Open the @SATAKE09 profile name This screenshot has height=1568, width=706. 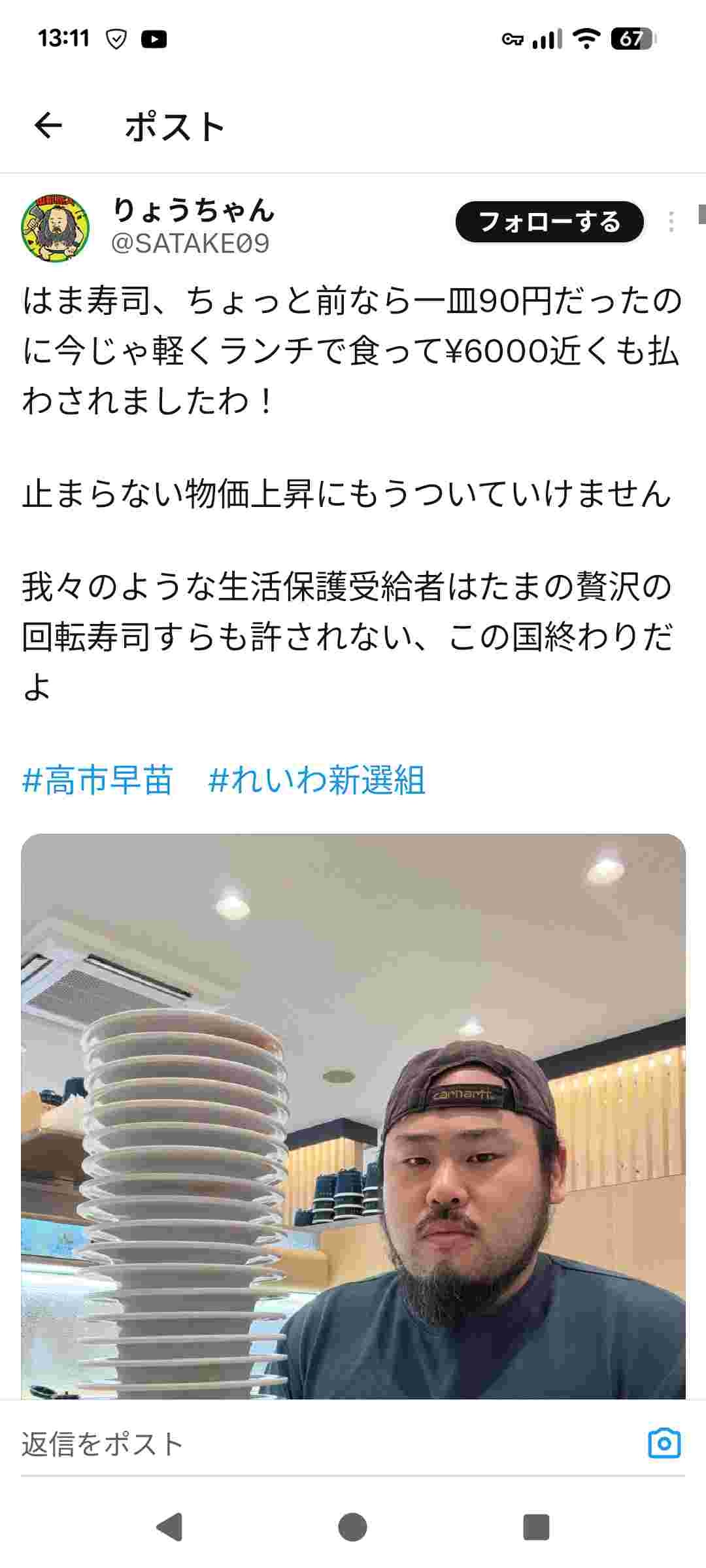(x=190, y=244)
